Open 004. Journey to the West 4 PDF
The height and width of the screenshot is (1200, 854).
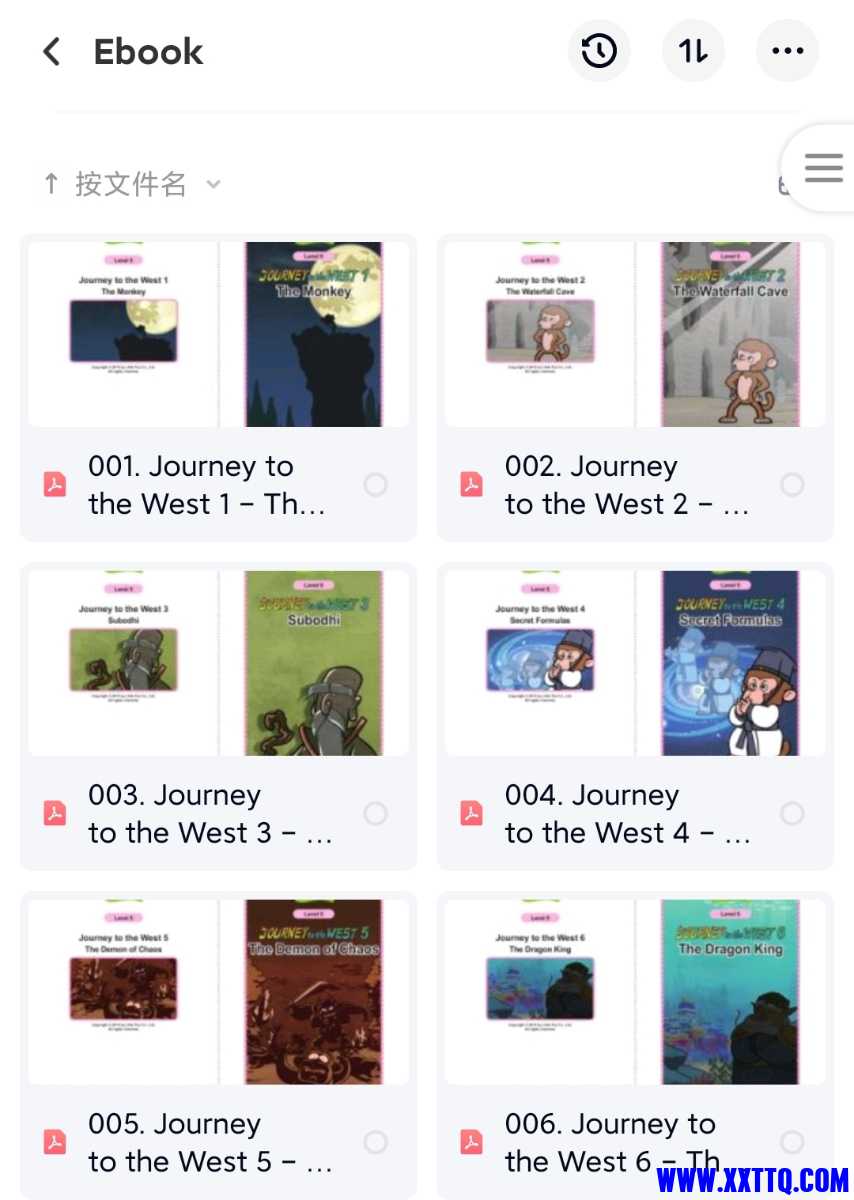[635, 663]
